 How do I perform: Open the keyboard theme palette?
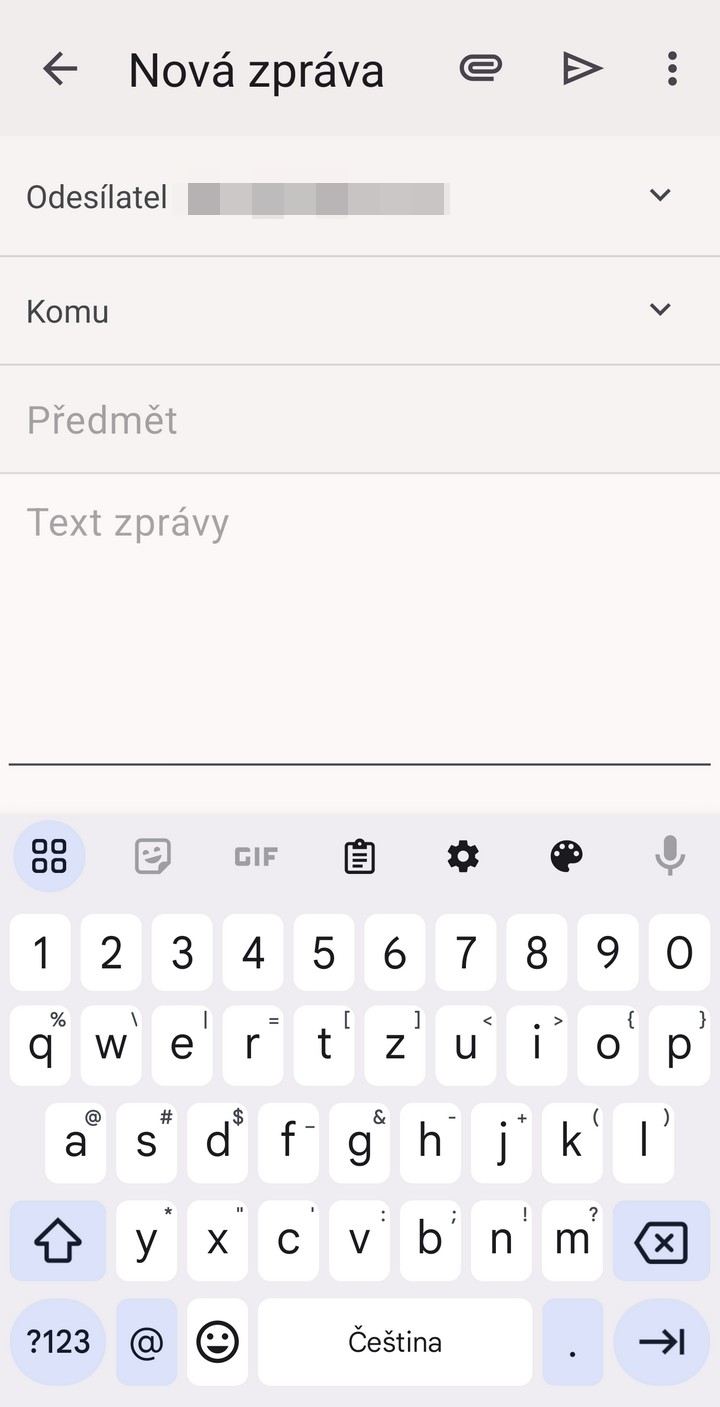coord(566,856)
